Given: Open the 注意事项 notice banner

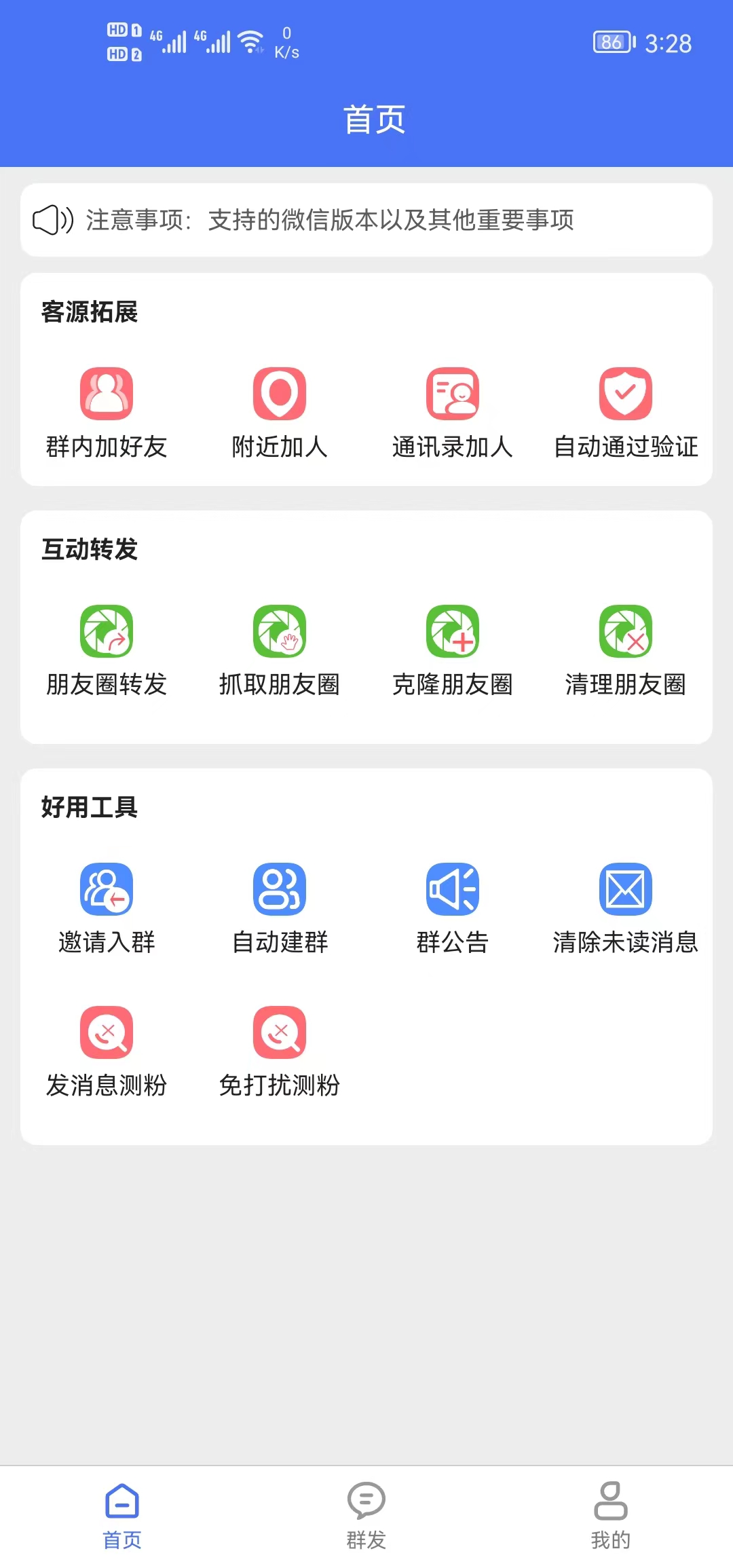Looking at the screenshot, I should [x=366, y=220].
